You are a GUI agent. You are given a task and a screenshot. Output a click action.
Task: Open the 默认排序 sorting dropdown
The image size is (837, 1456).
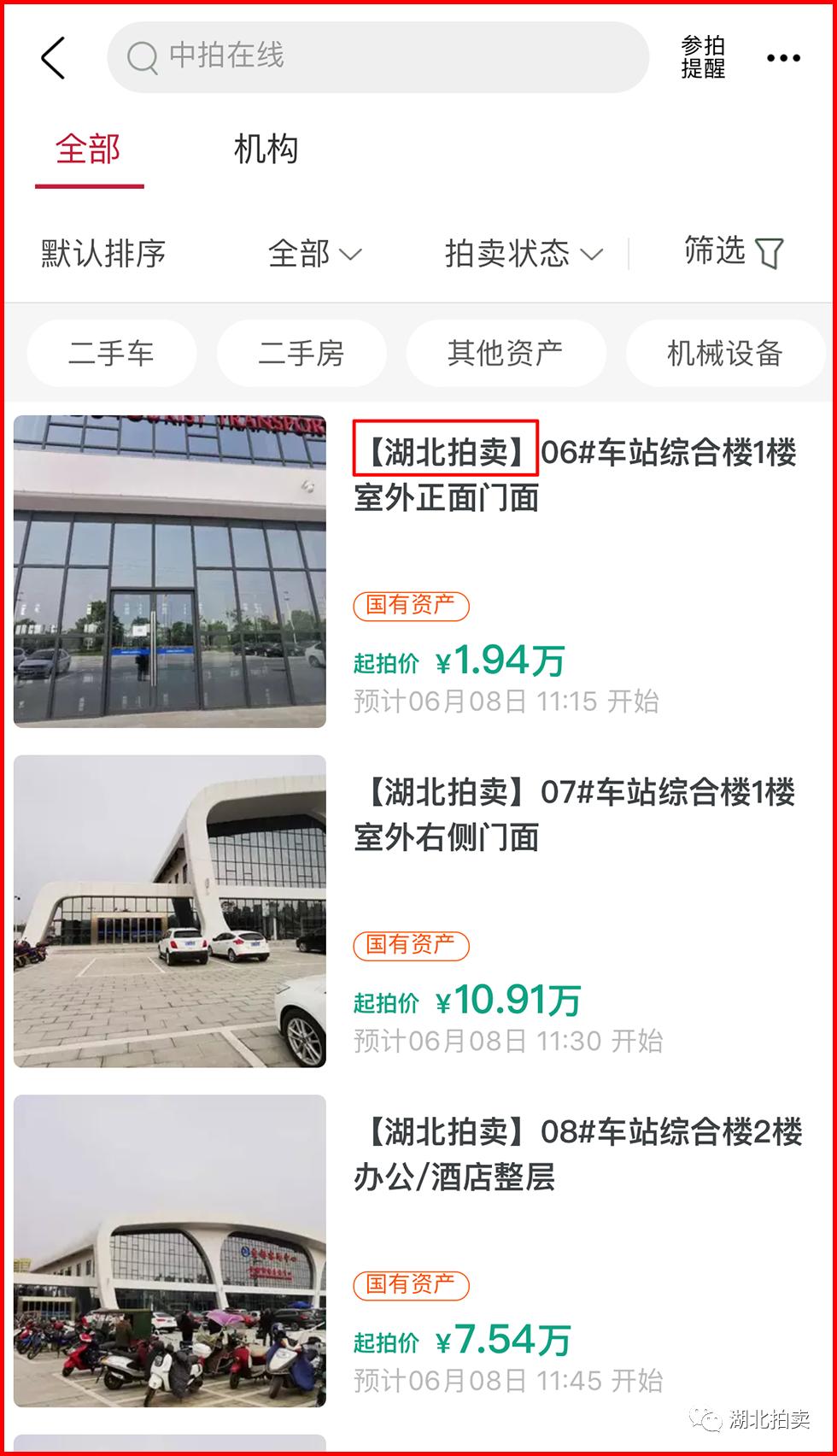click(x=101, y=254)
